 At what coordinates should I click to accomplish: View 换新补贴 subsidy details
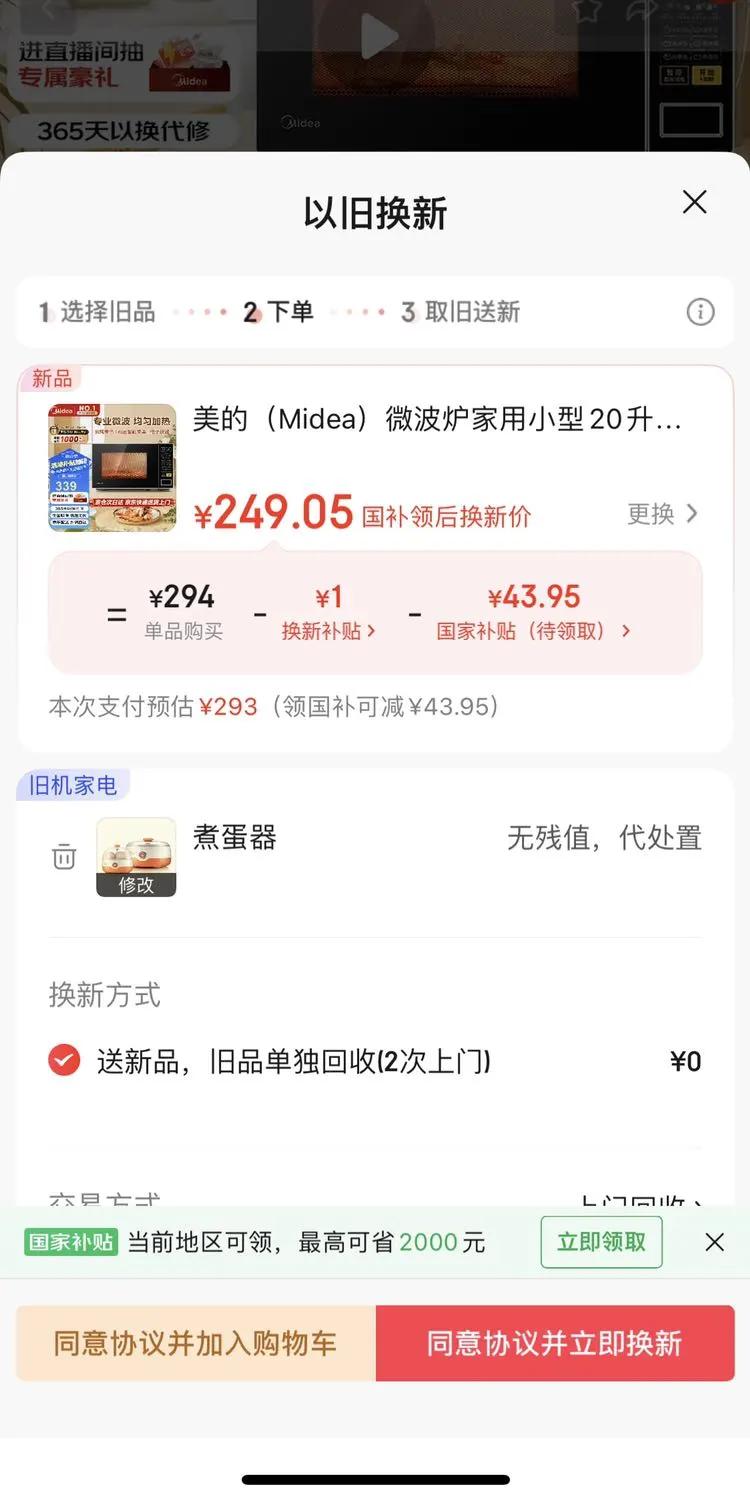[x=328, y=631]
